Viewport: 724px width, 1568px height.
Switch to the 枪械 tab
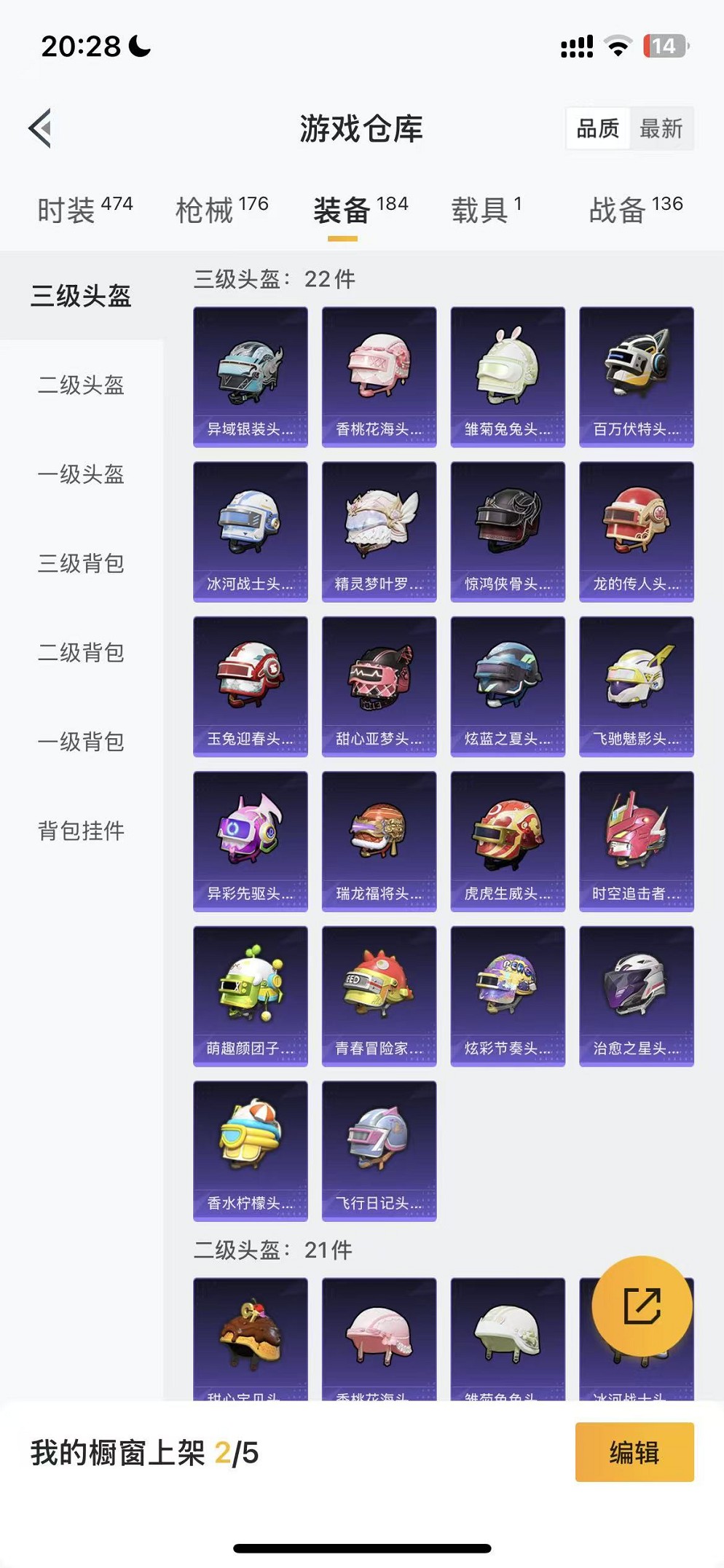(221, 210)
